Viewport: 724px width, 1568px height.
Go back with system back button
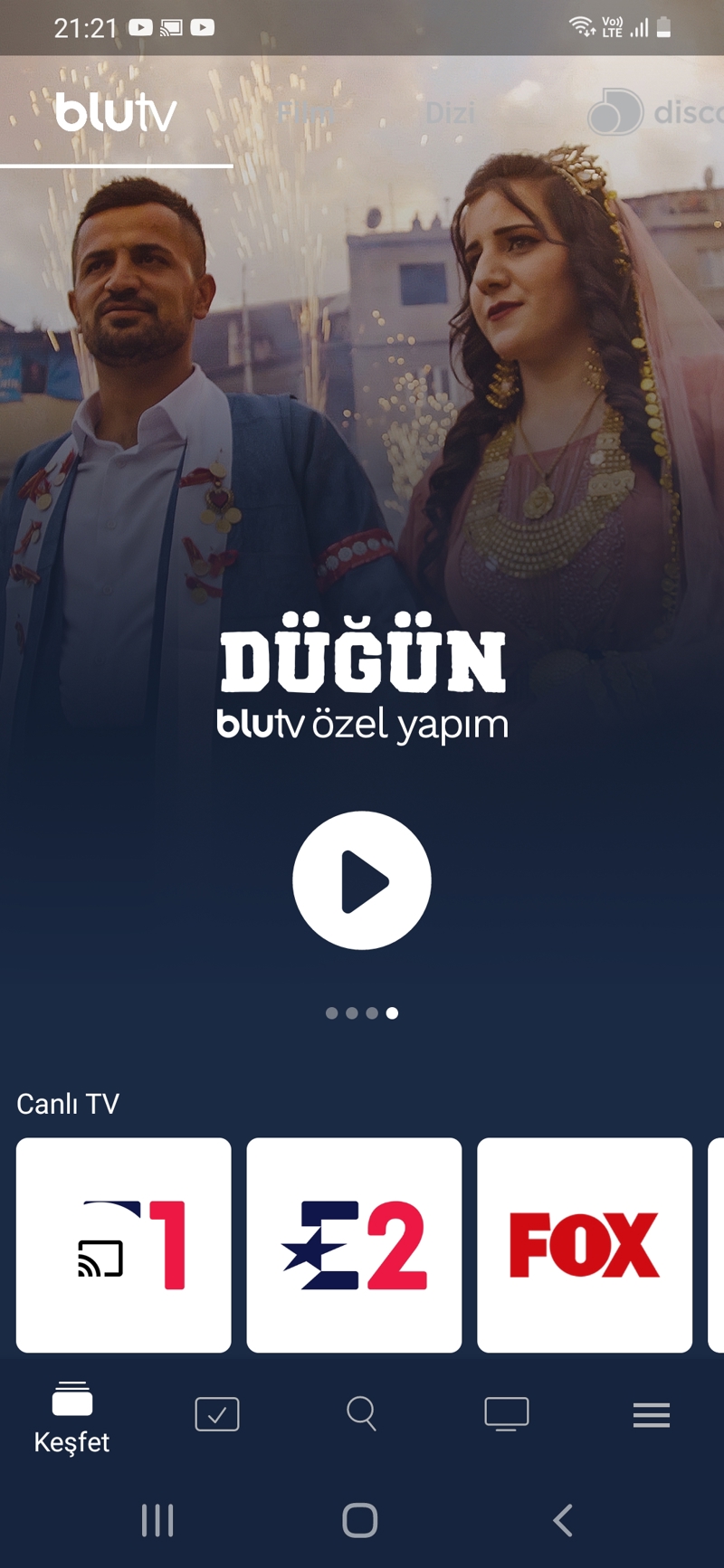click(x=563, y=1520)
